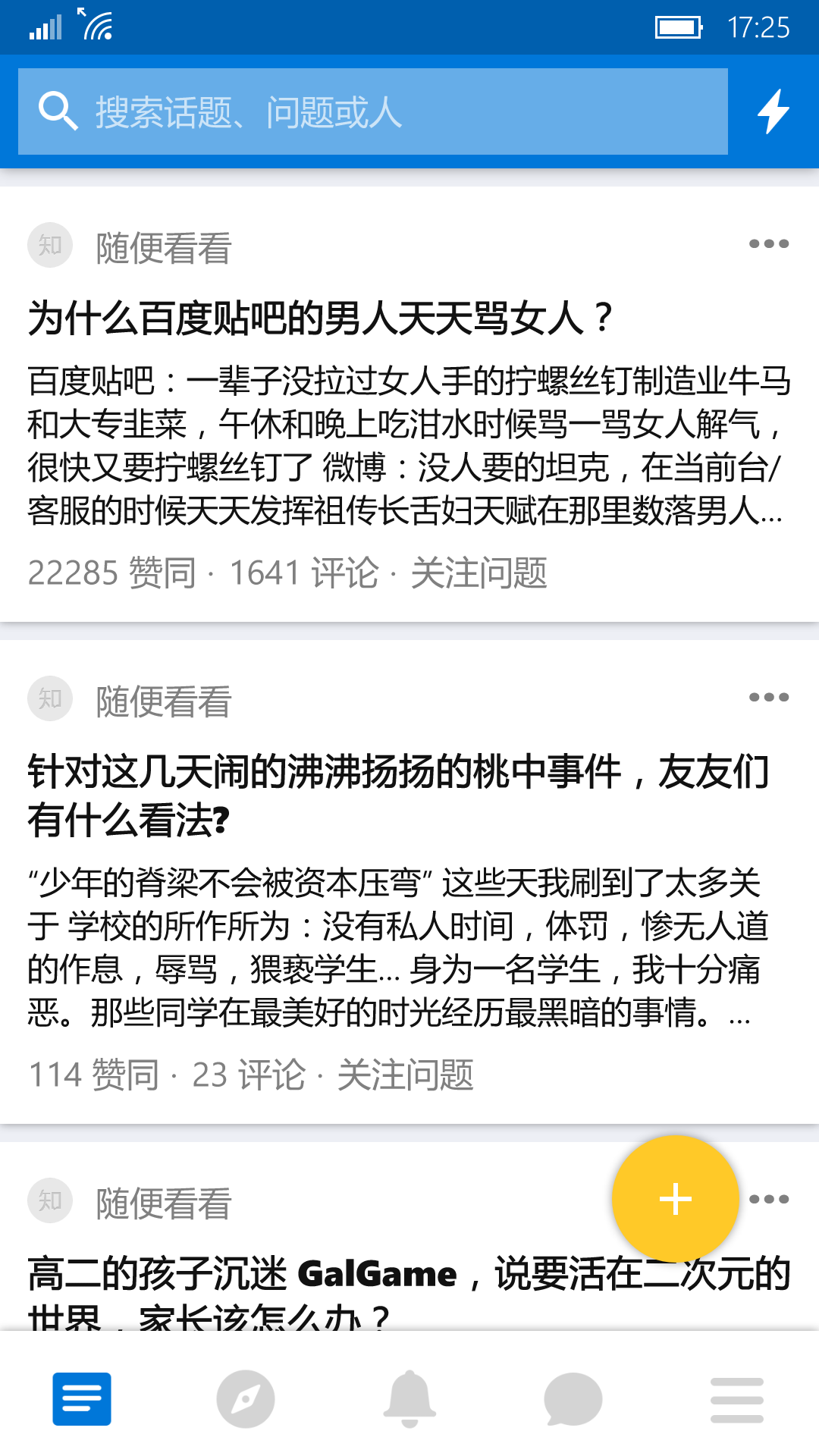Switch to the discover compass tab
The width and height of the screenshot is (819, 1456).
tap(246, 1398)
